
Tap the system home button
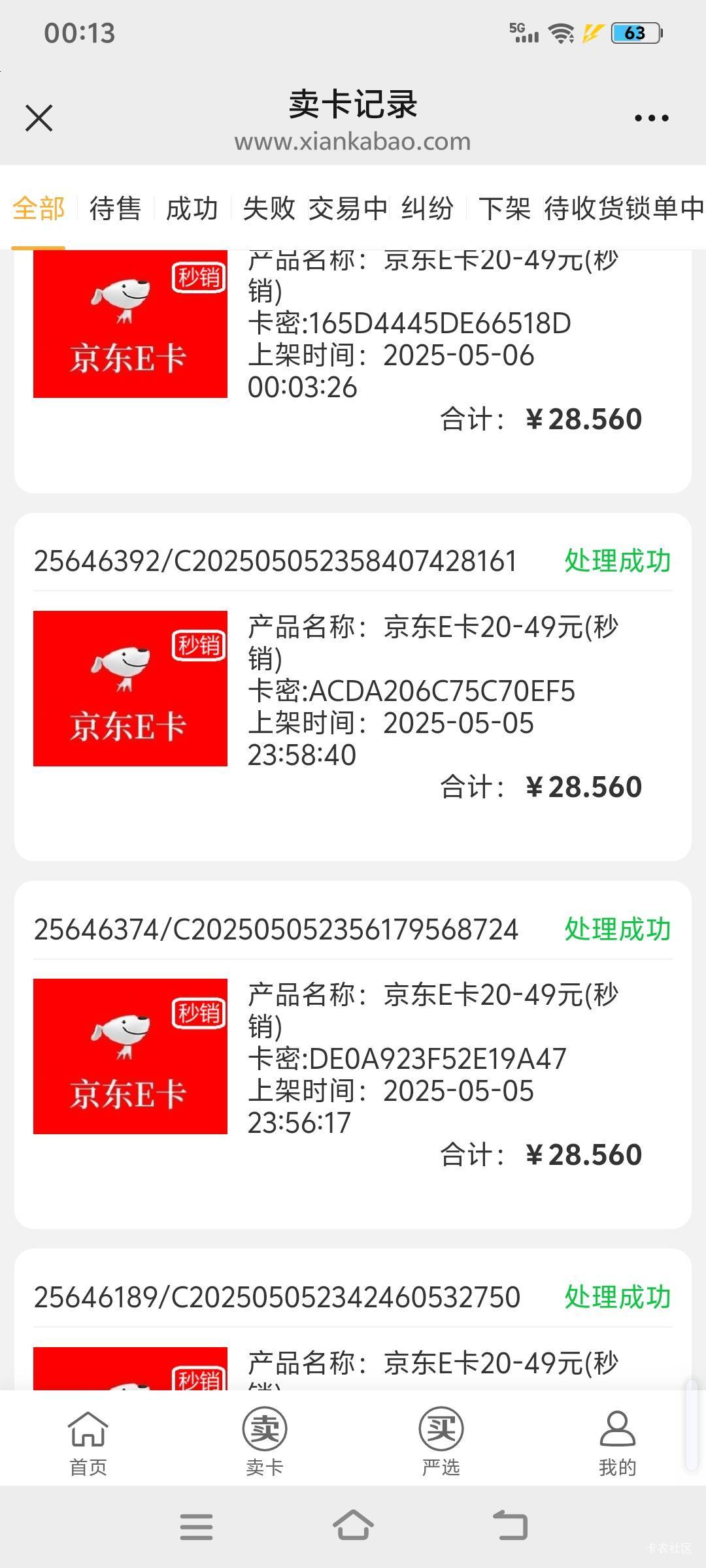[353, 1526]
